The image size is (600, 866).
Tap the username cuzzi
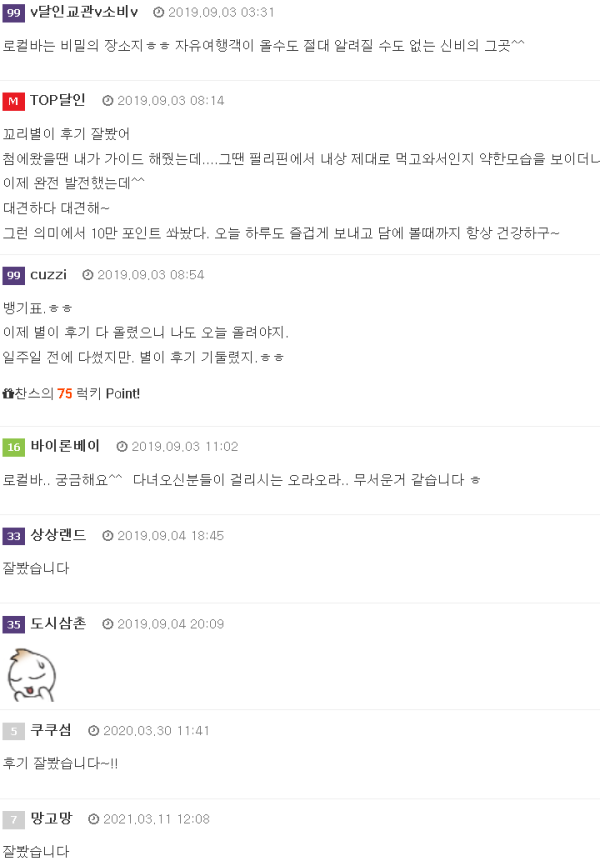point(48,274)
